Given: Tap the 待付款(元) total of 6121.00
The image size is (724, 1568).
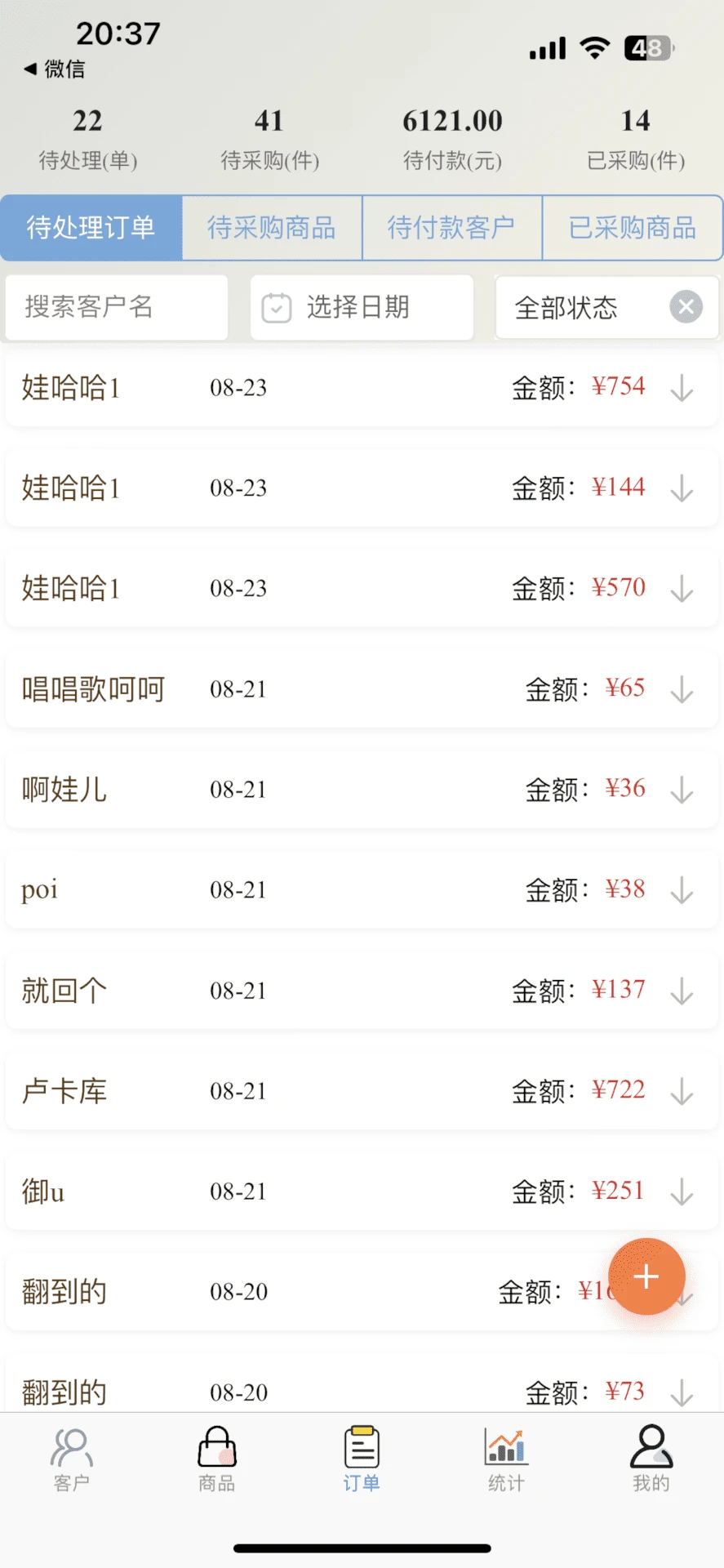Looking at the screenshot, I should pyautogui.click(x=451, y=137).
